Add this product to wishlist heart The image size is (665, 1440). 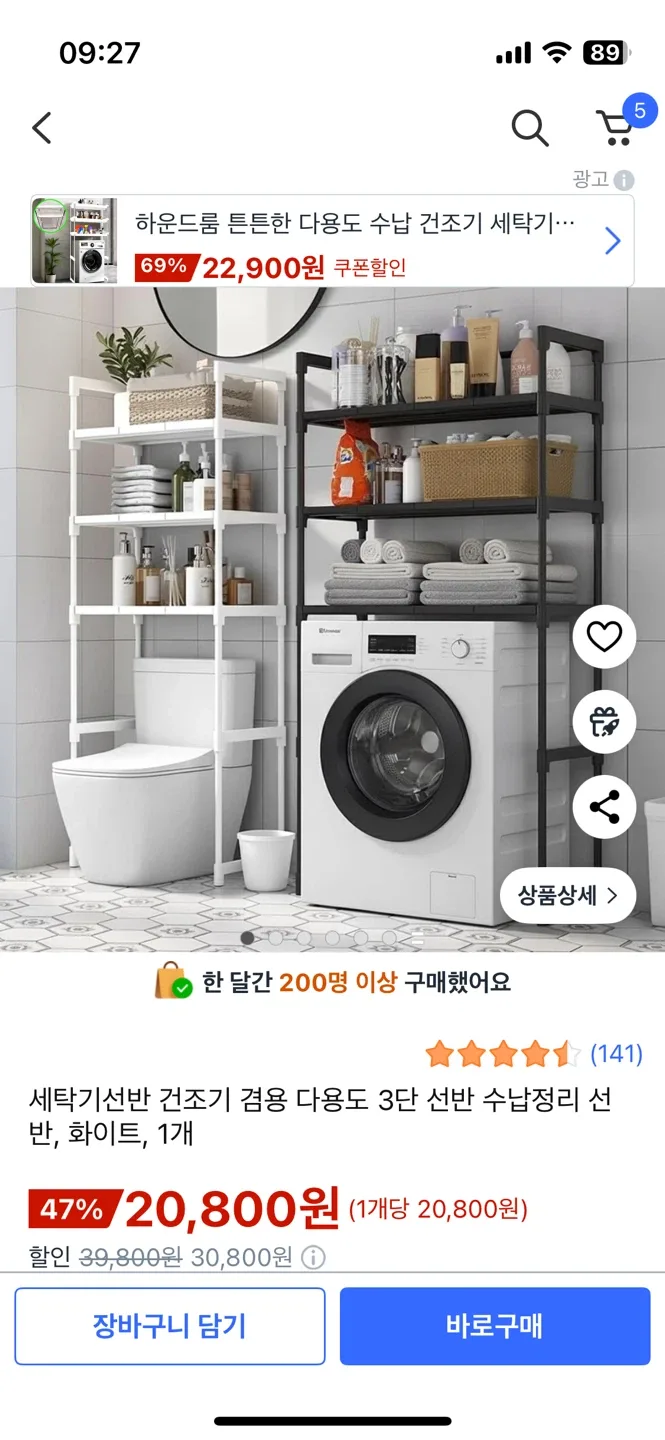(604, 636)
